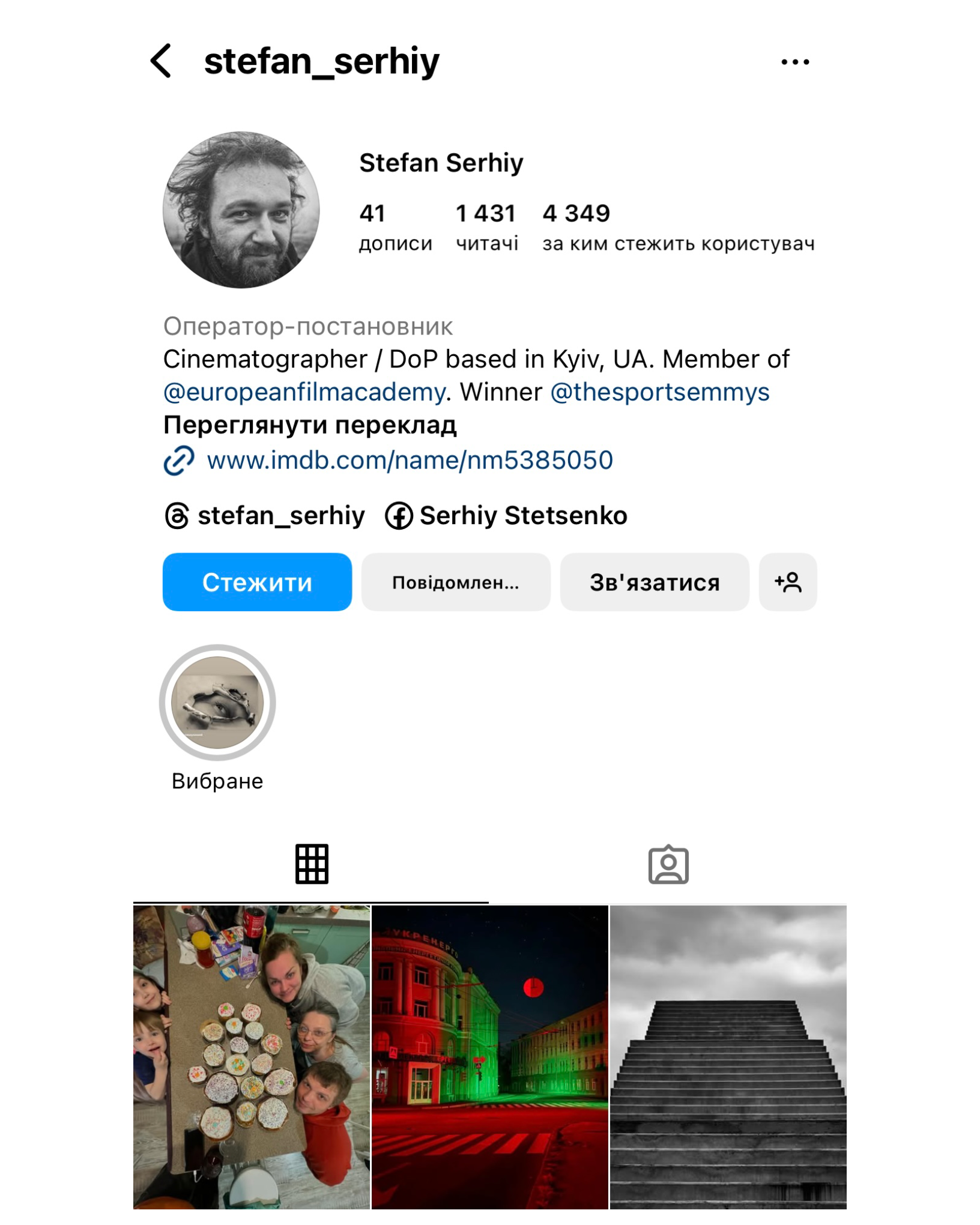
Task: Switch to the posts grid tab
Action: (x=312, y=864)
